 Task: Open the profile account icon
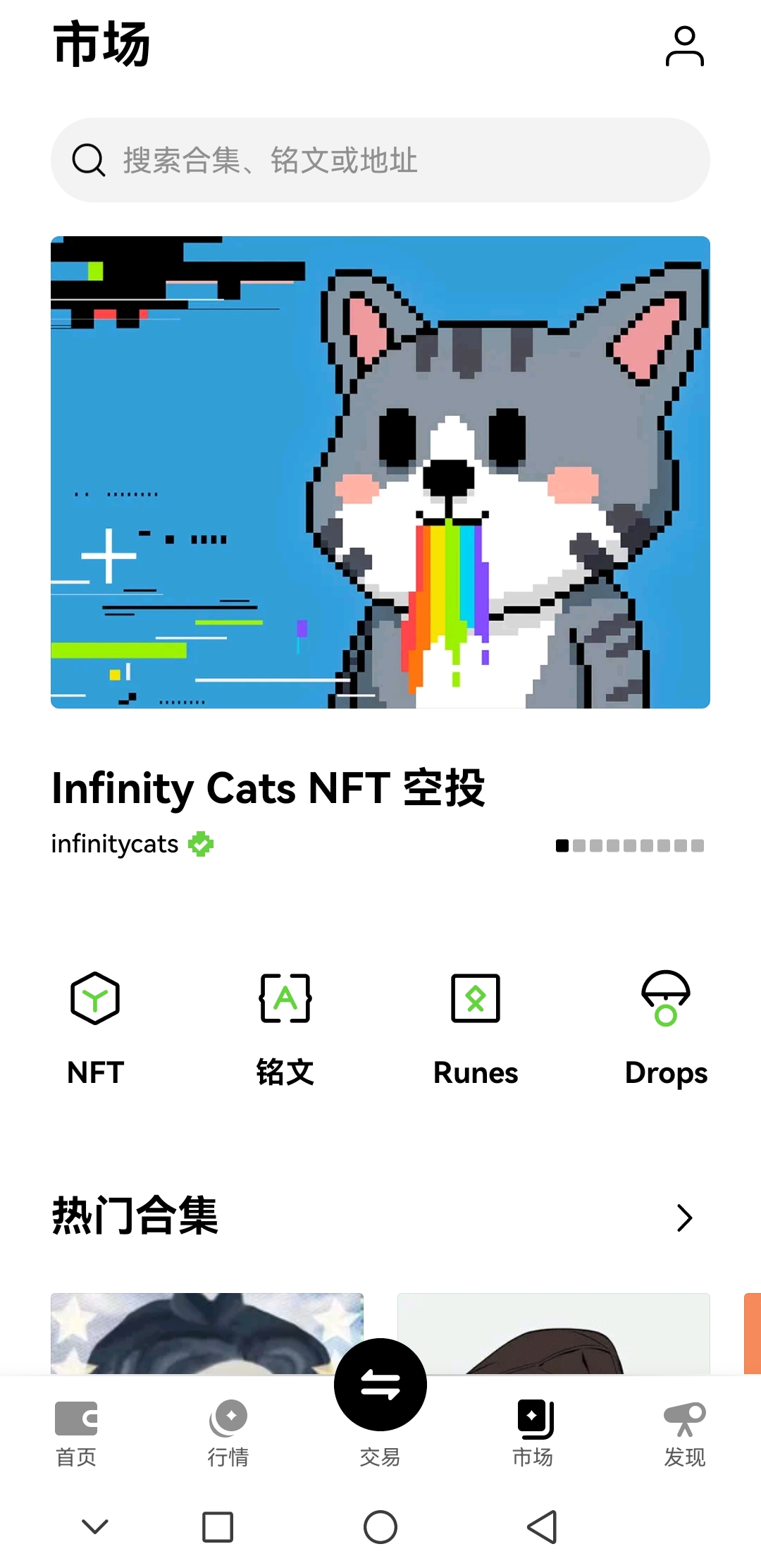pyautogui.click(x=684, y=47)
